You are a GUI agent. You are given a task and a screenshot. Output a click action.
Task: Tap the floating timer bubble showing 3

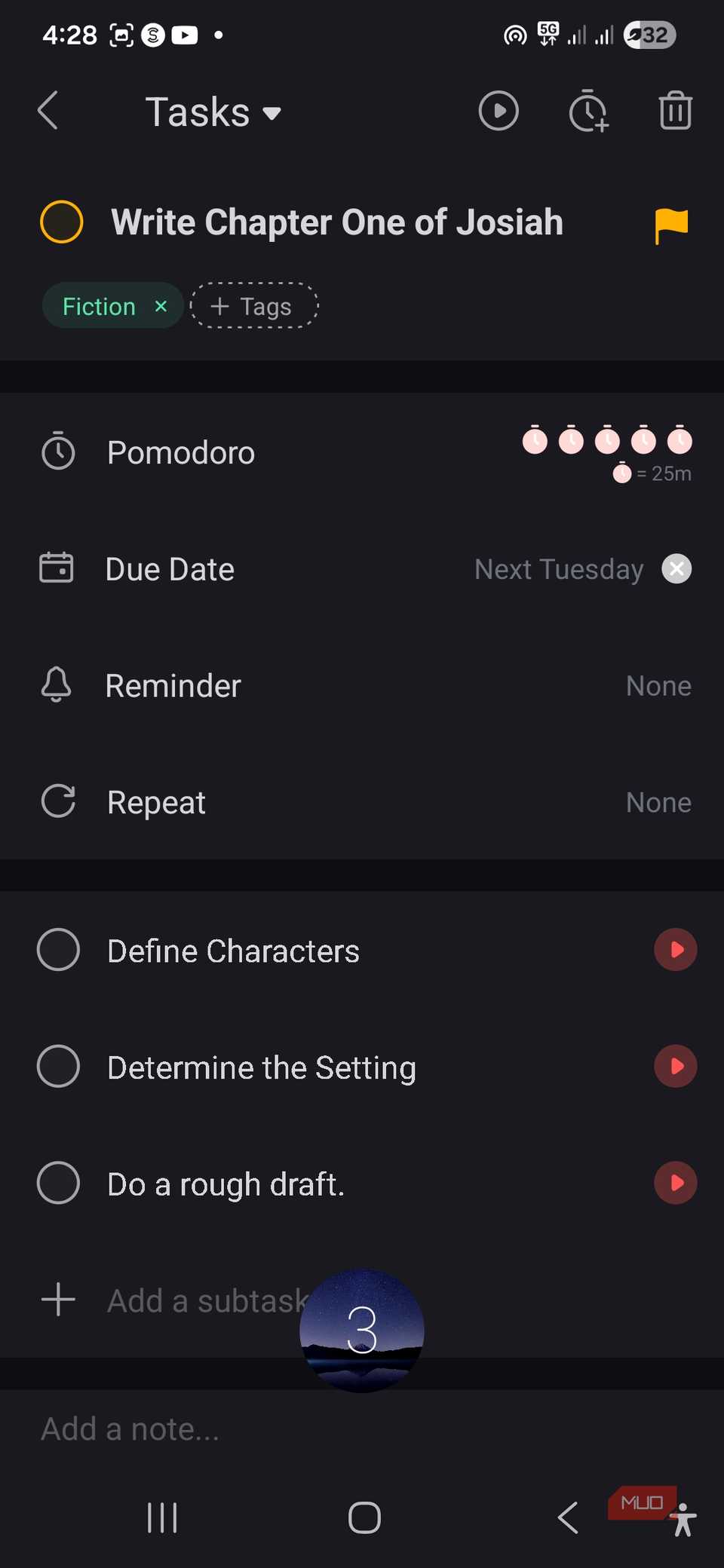tap(362, 1331)
